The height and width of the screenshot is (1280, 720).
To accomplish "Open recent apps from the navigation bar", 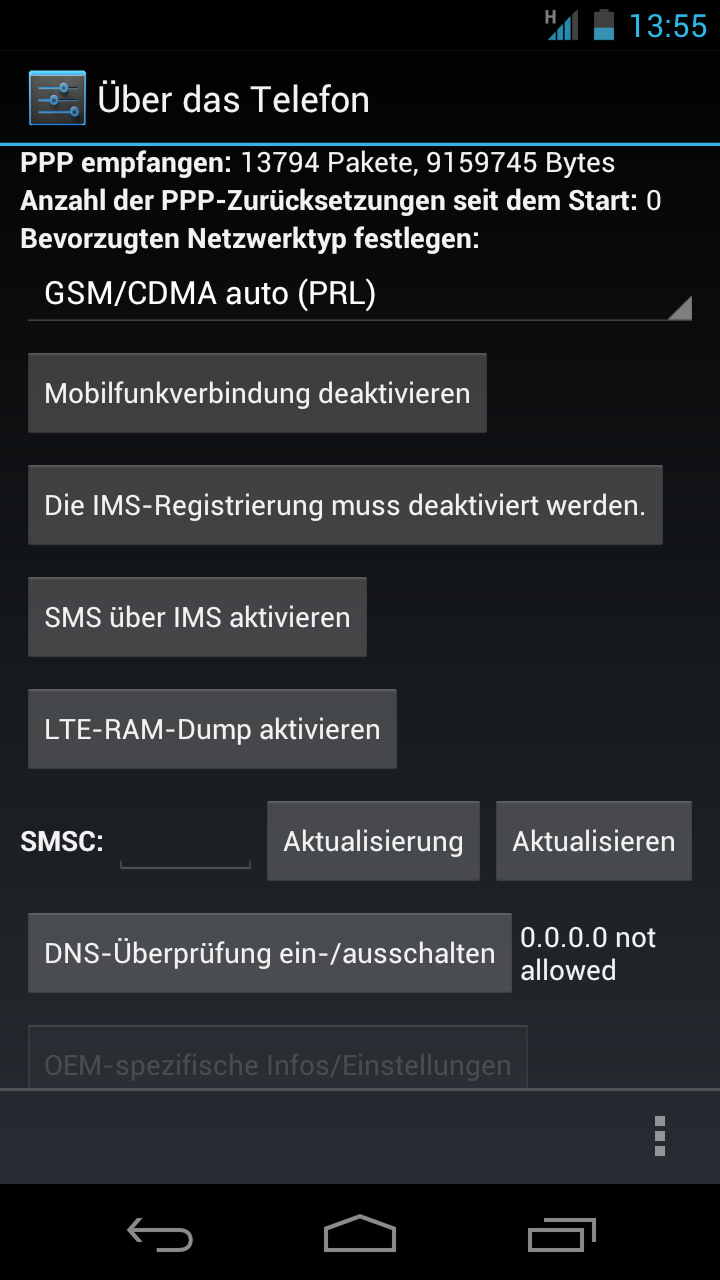I will point(561,1234).
